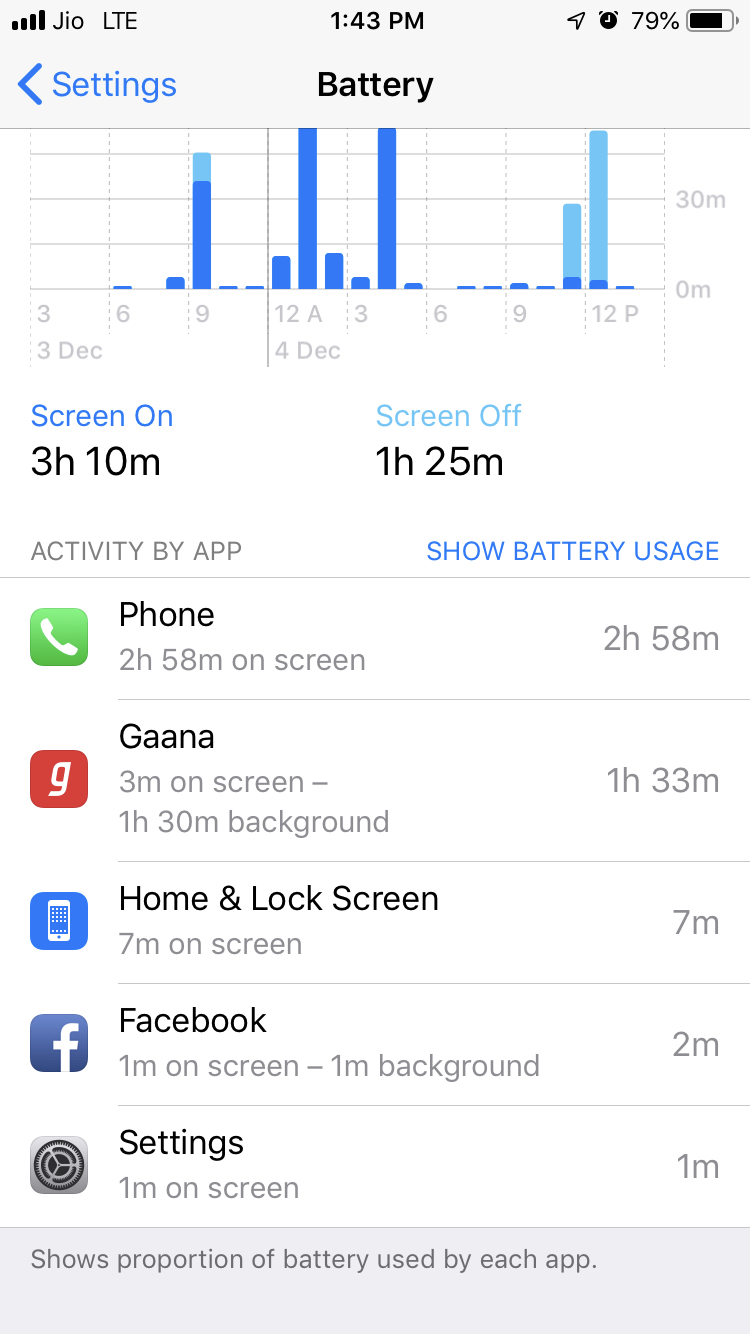Screen dimensions: 750x1334
Task: Select the Home & Lock Screen row
Action: coord(375,921)
